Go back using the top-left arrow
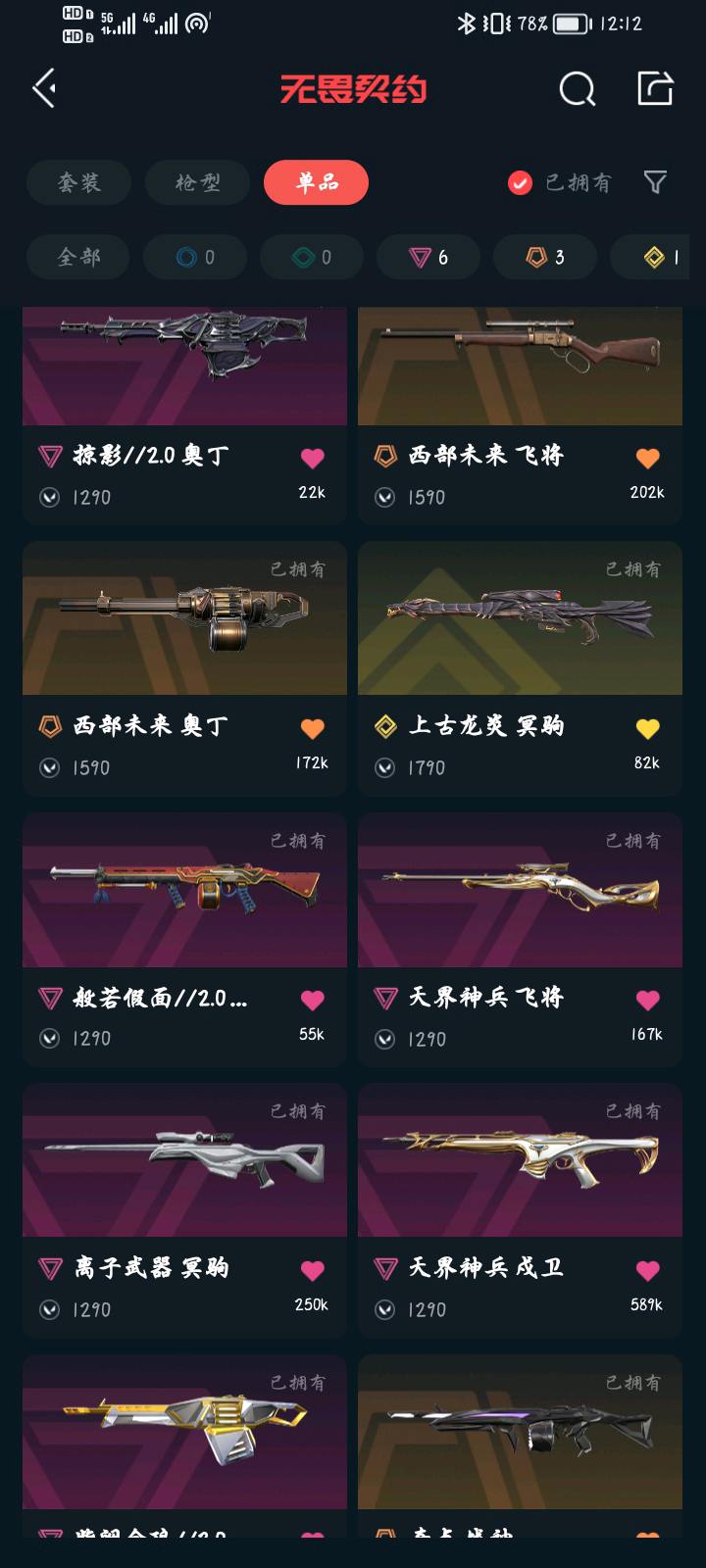Viewport: 706px width, 1568px height. click(x=44, y=89)
